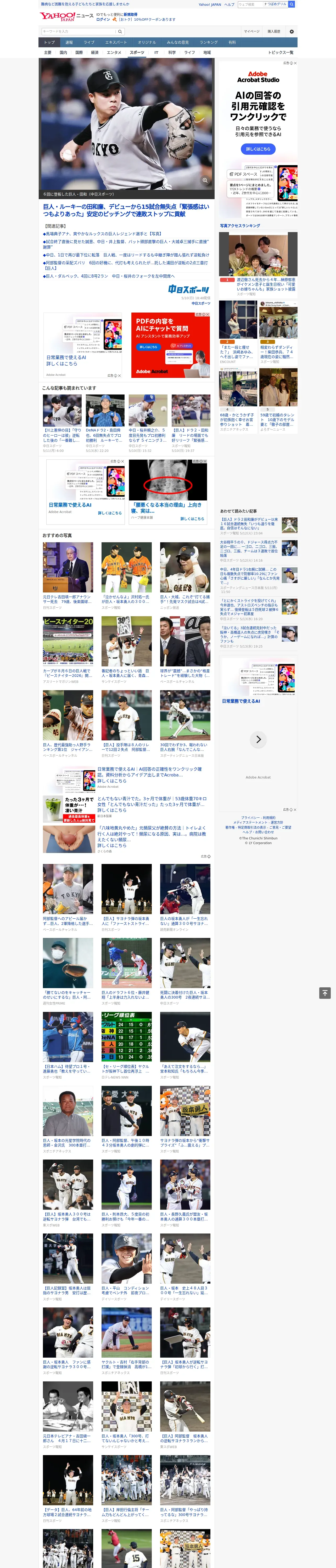Viewport: 336px width, 1568px height.
Task: Open the settings gear icon
Action: click(292, 31)
